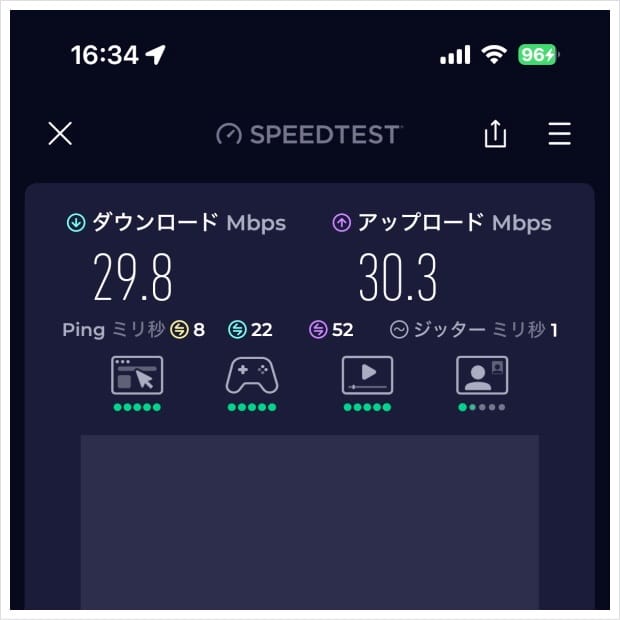Tap the video conferencing rating icon

click(481, 376)
